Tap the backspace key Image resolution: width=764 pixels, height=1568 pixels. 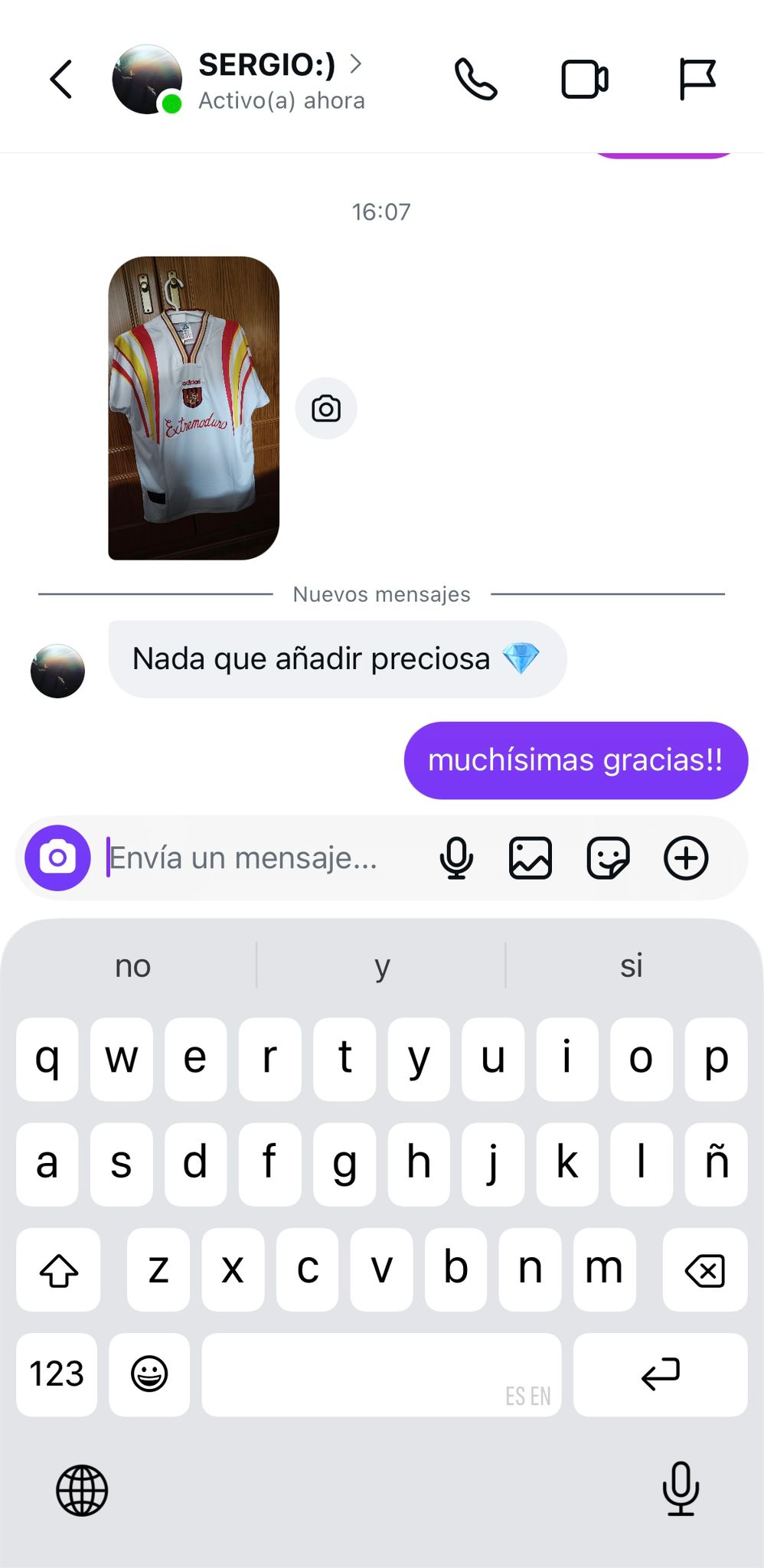click(704, 1270)
